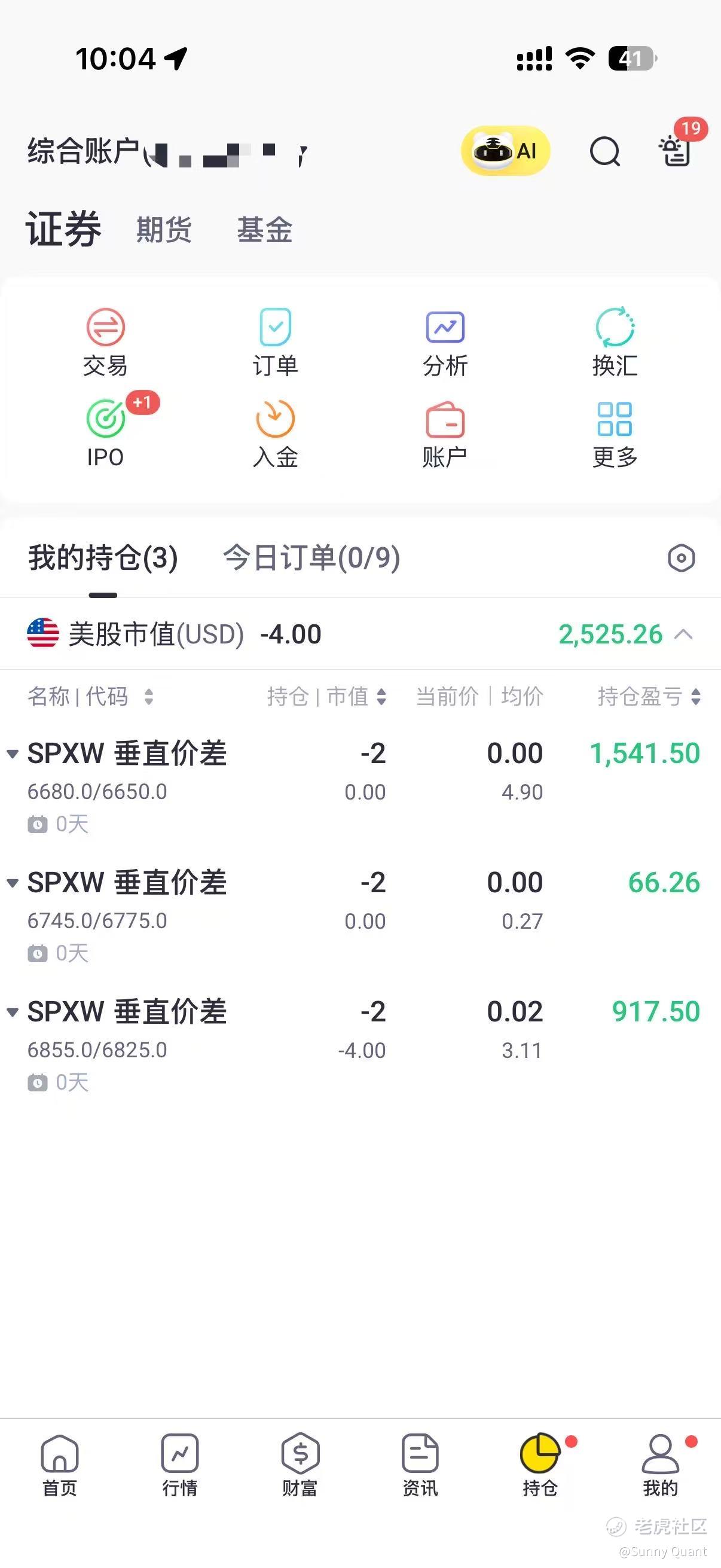Switch to 今日订单(0/9) tab
Viewport: 721px width, 1568px height.
pos(311,557)
